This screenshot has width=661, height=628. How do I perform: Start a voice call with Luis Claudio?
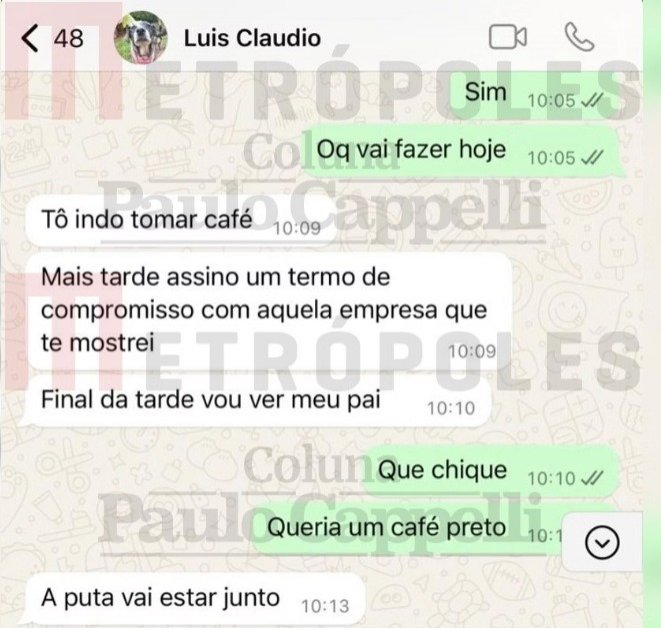579,38
